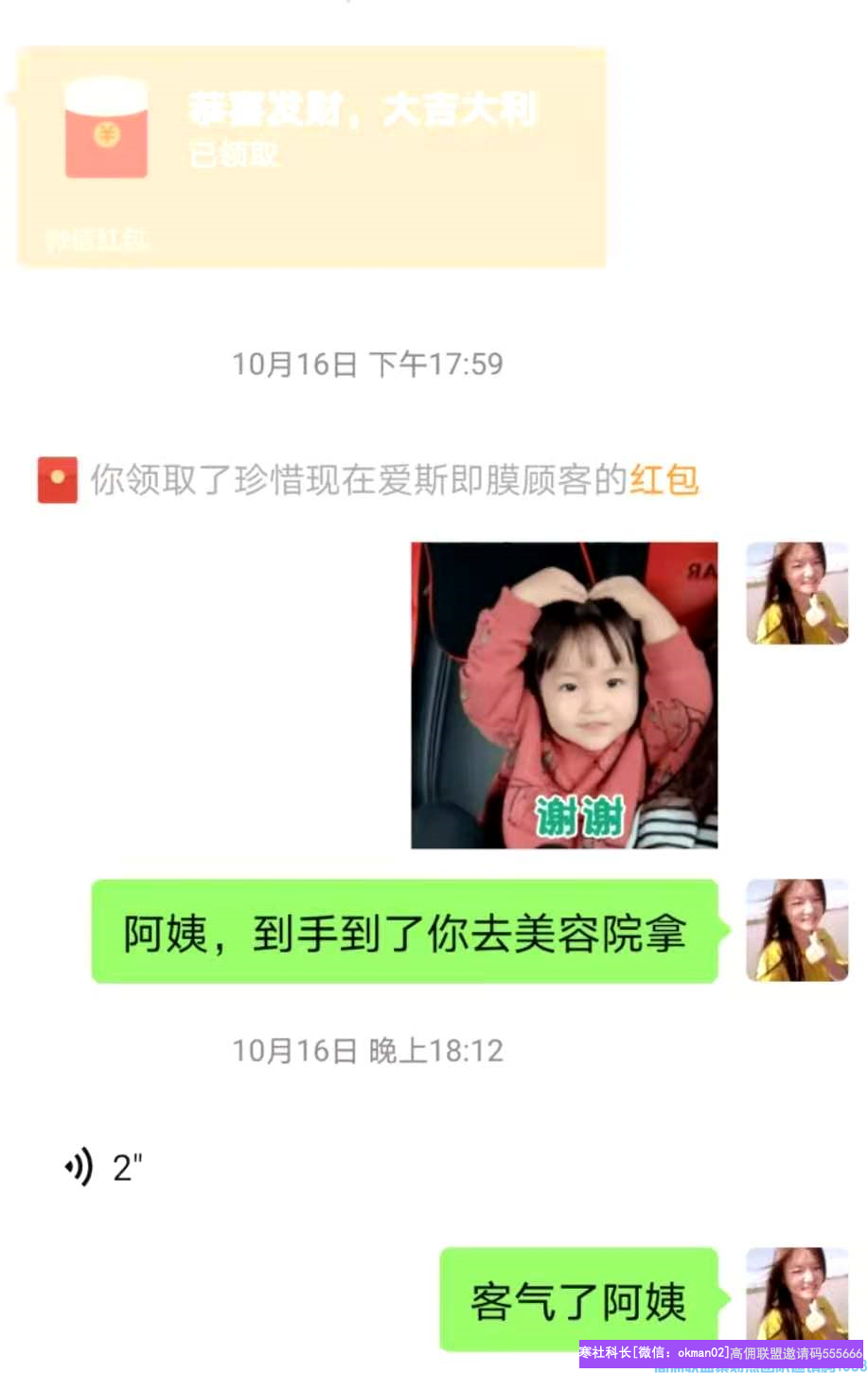Tap the orange 红包 link

tap(664, 480)
